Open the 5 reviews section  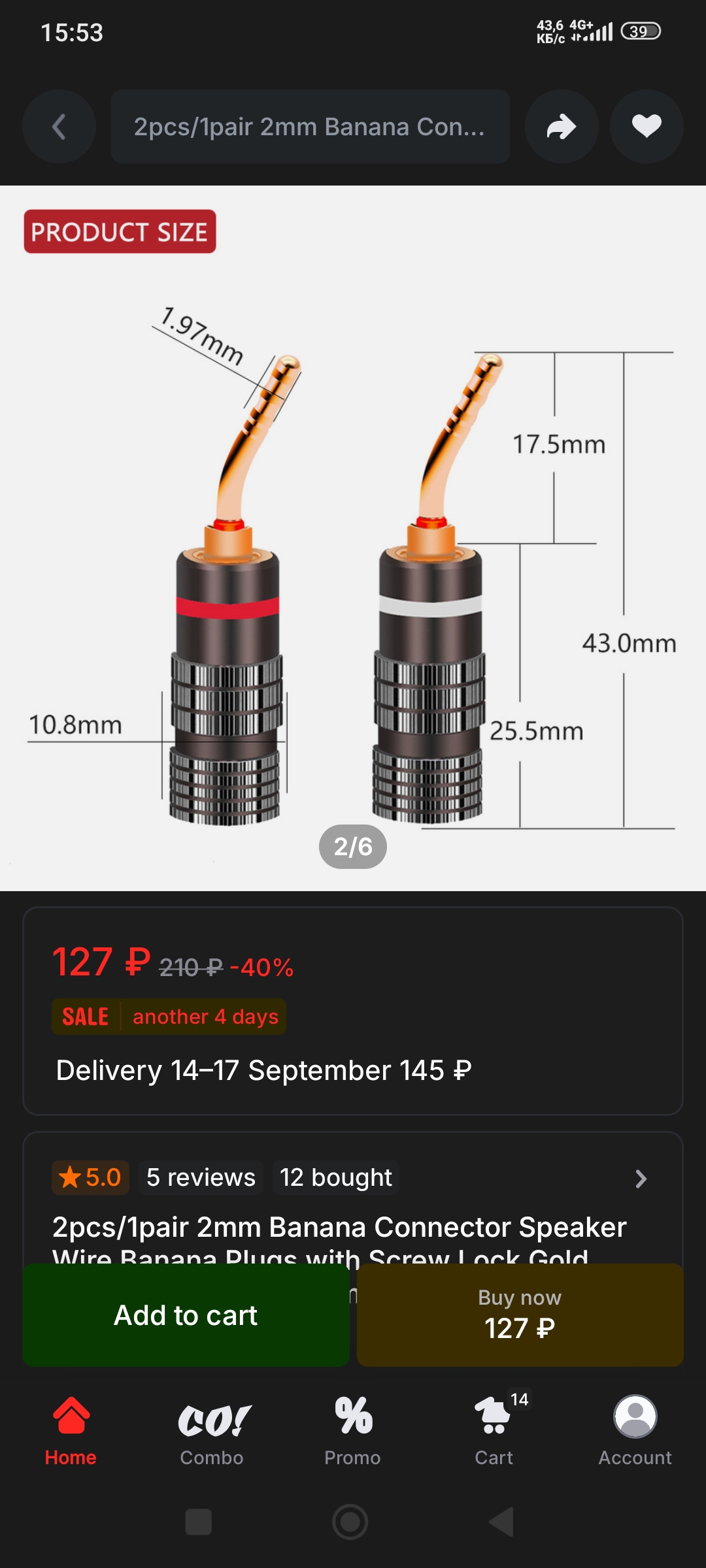[201, 1177]
